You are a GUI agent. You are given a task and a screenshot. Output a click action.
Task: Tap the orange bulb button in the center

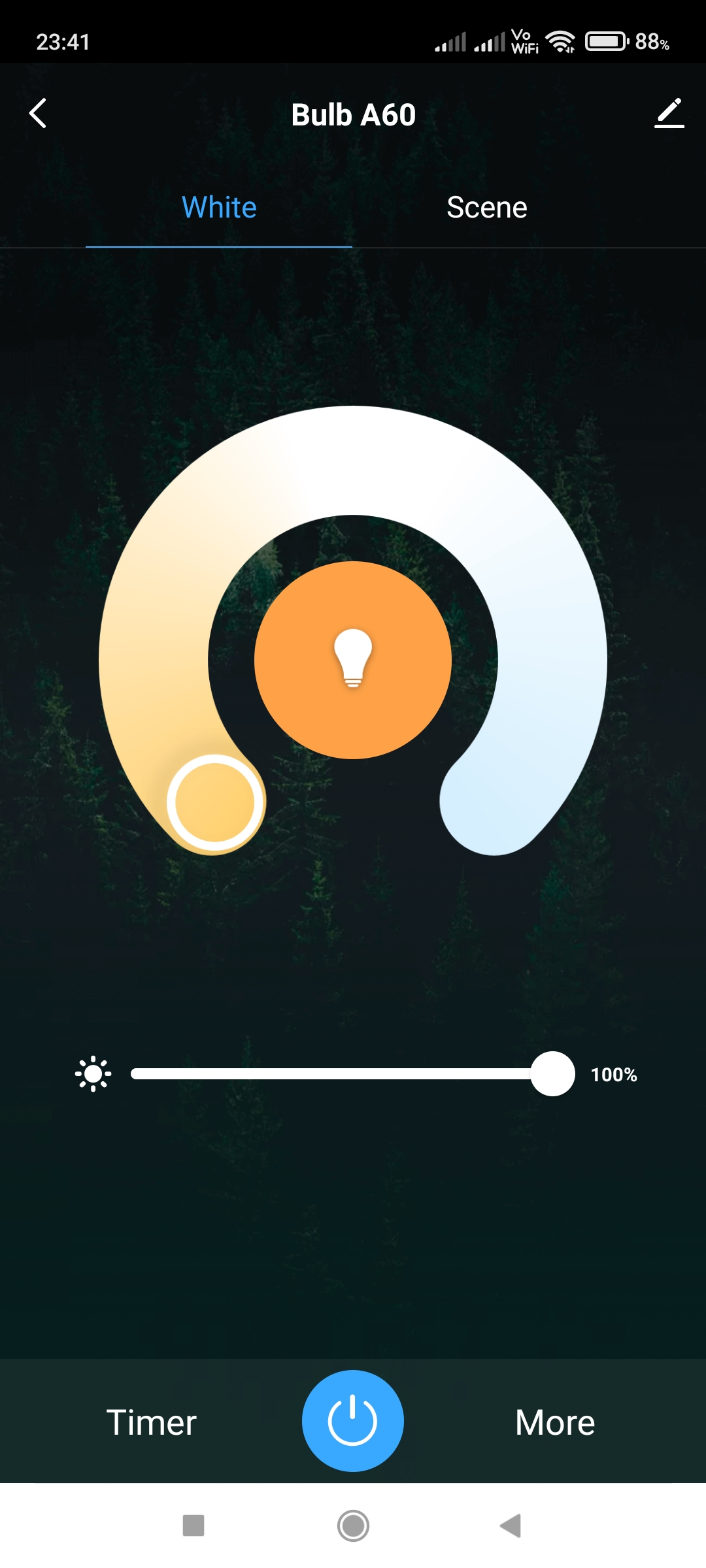(x=353, y=660)
